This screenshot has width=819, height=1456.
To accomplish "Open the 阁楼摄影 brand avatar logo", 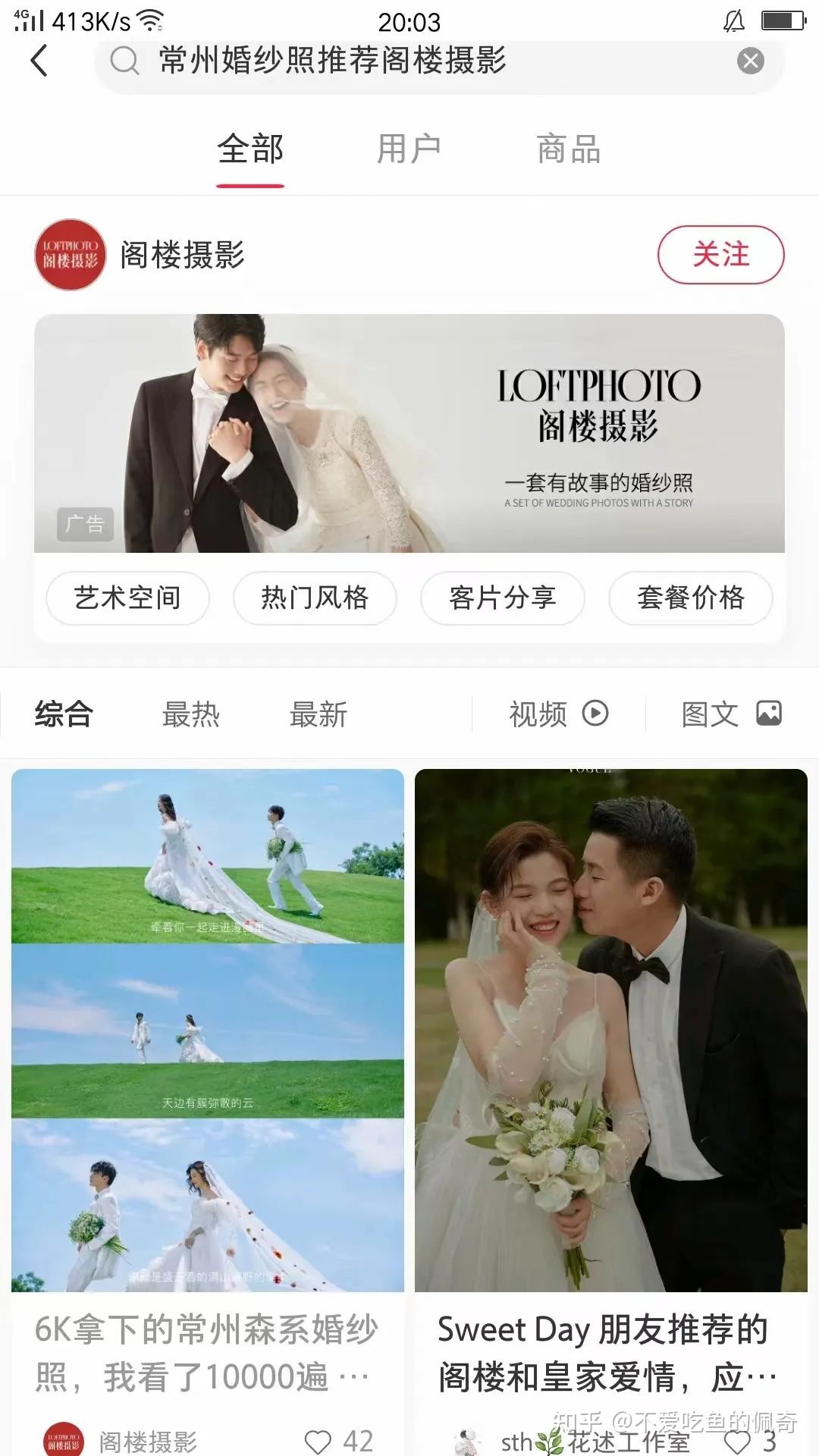I will pos(69,256).
